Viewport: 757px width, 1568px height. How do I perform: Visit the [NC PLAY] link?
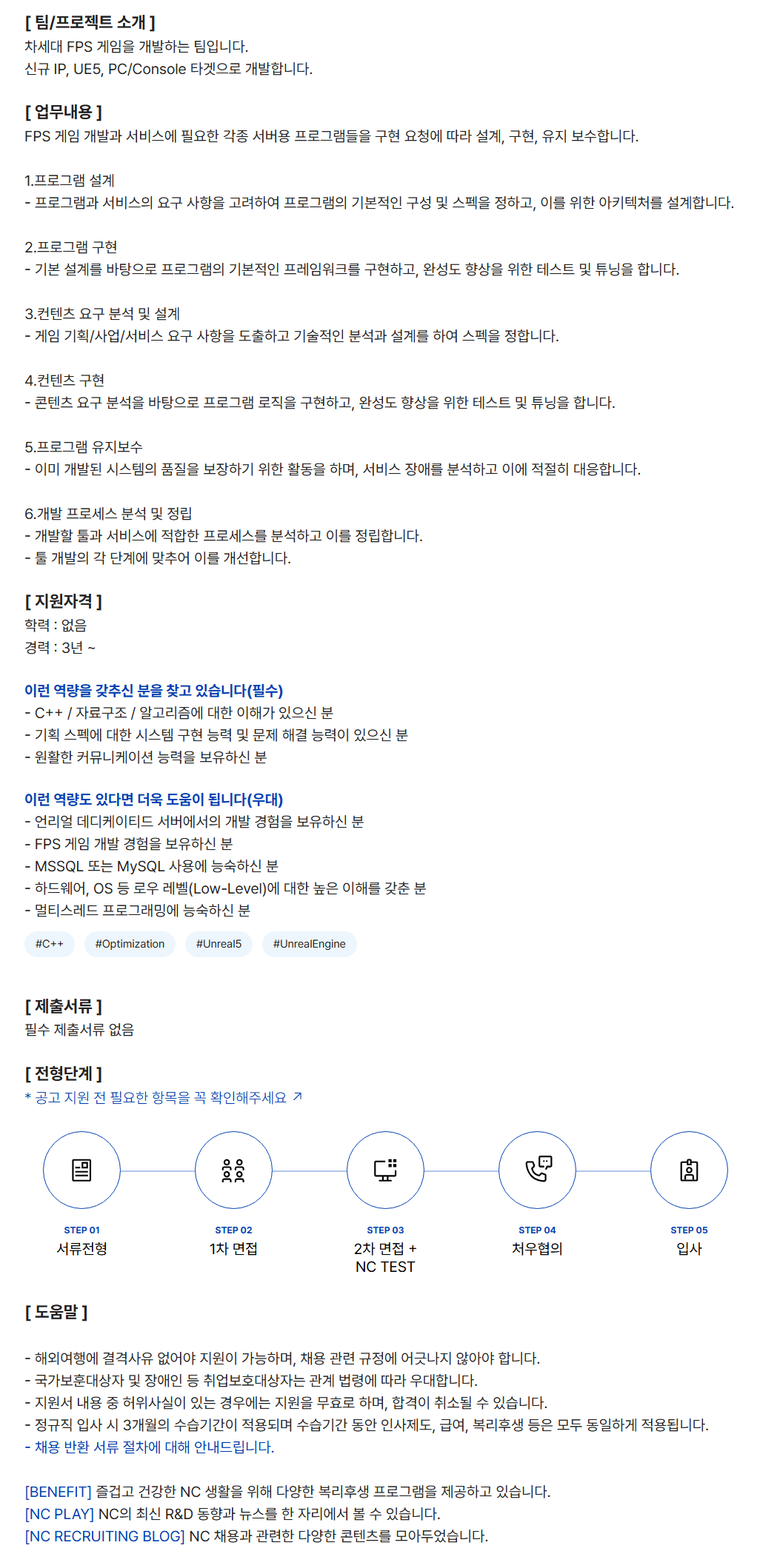click(x=59, y=1513)
